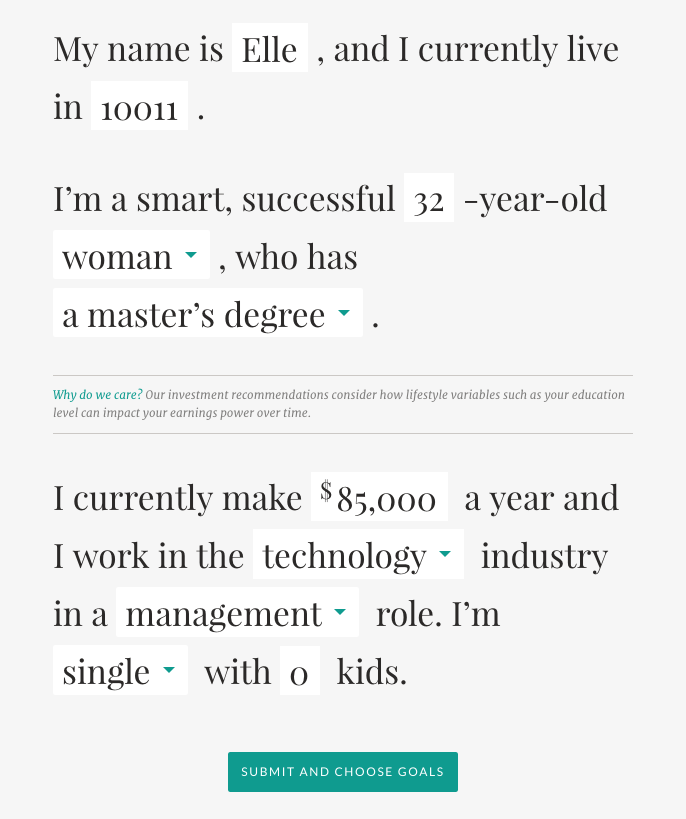Tap the number of kids field
The image size is (686, 819).
tap(299, 671)
